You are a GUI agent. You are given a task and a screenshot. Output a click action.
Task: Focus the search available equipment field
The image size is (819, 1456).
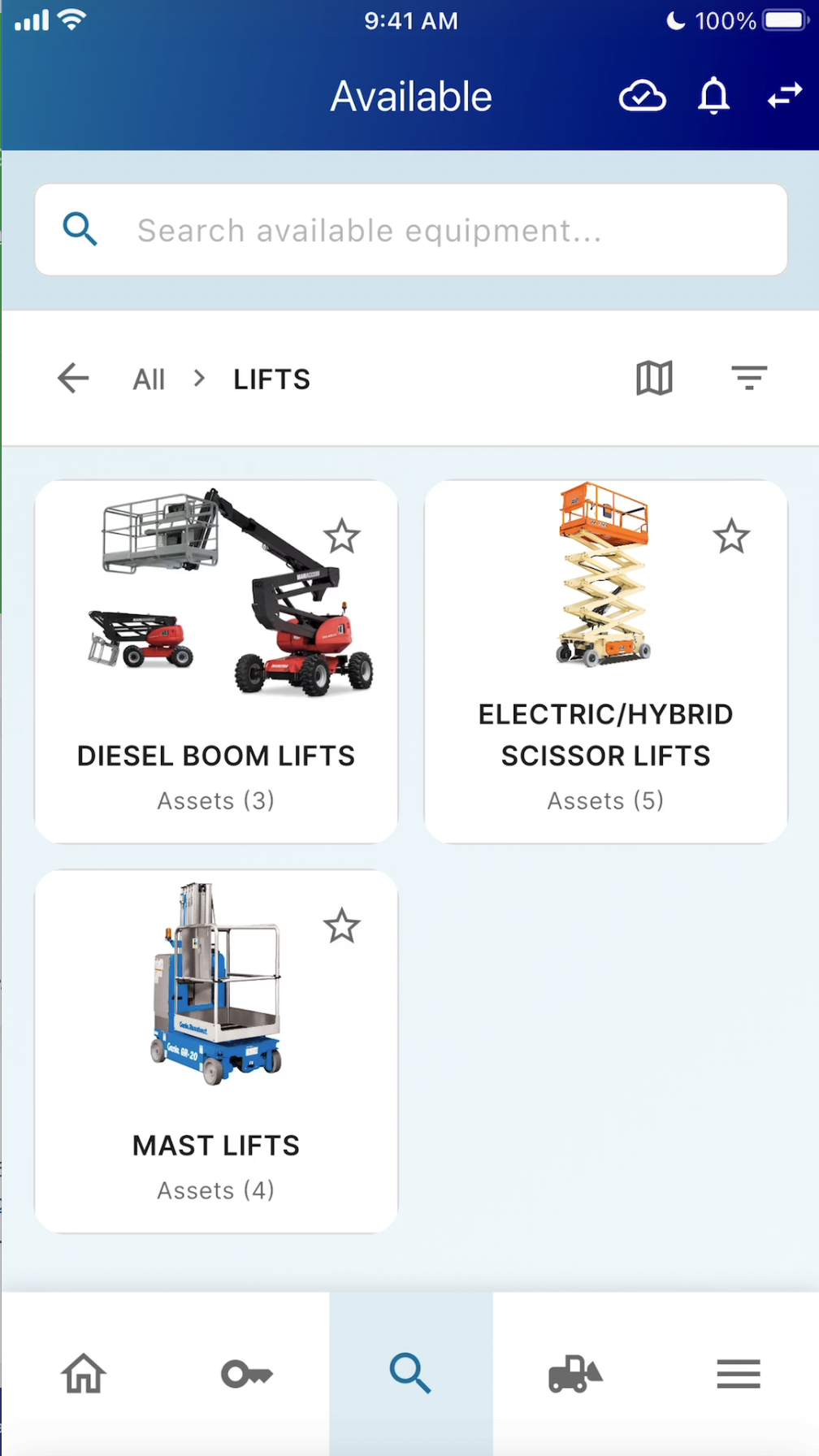tap(410, 230)
